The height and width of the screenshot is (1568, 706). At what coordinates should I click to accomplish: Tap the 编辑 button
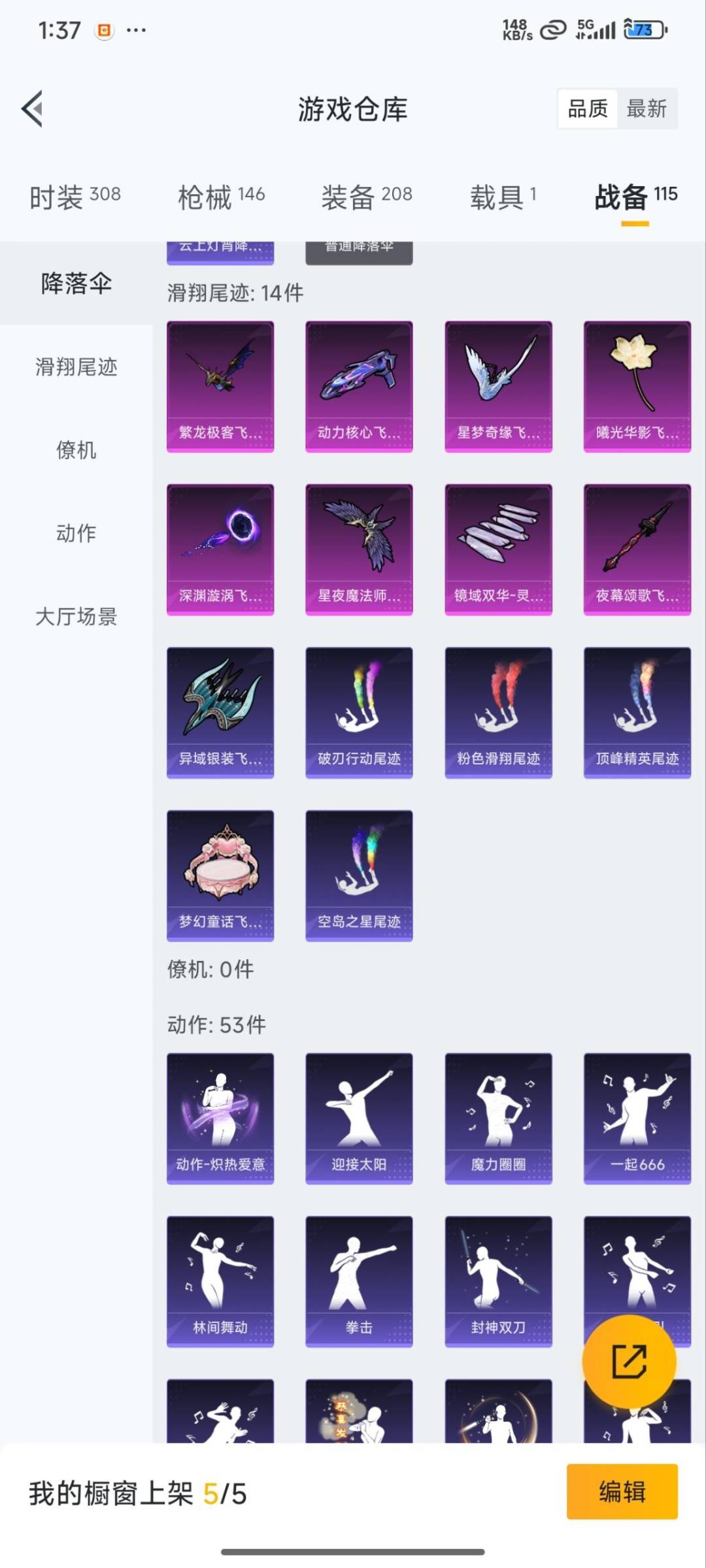pos(622,1492)
